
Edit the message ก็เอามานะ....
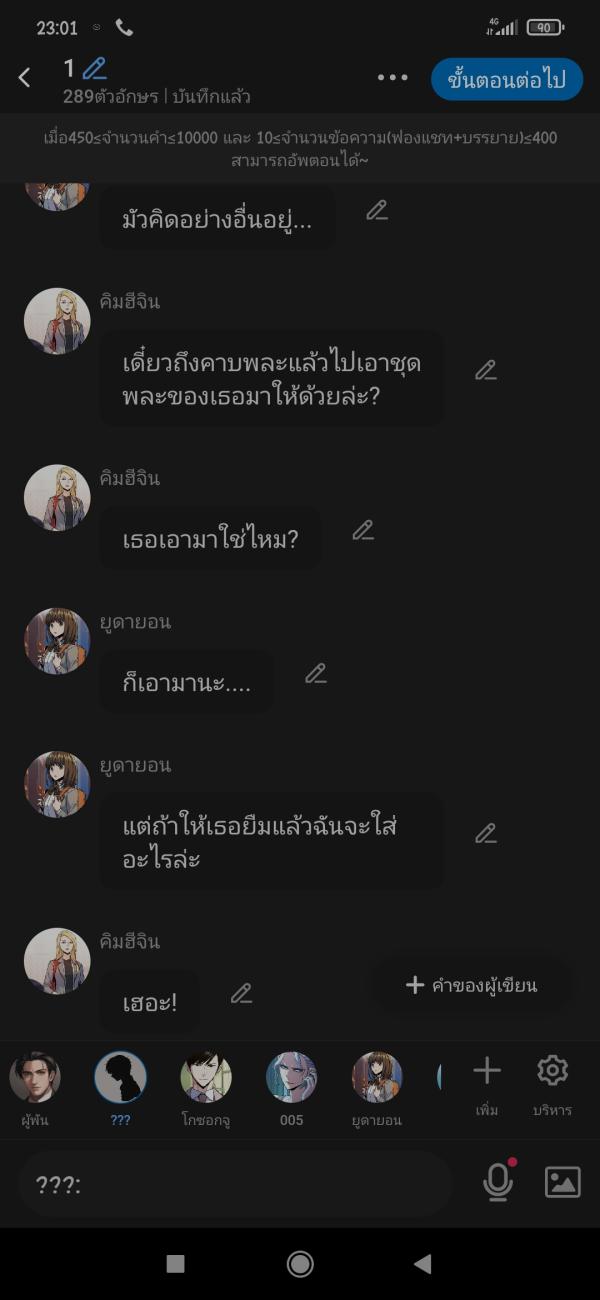(x=316, y=674)
